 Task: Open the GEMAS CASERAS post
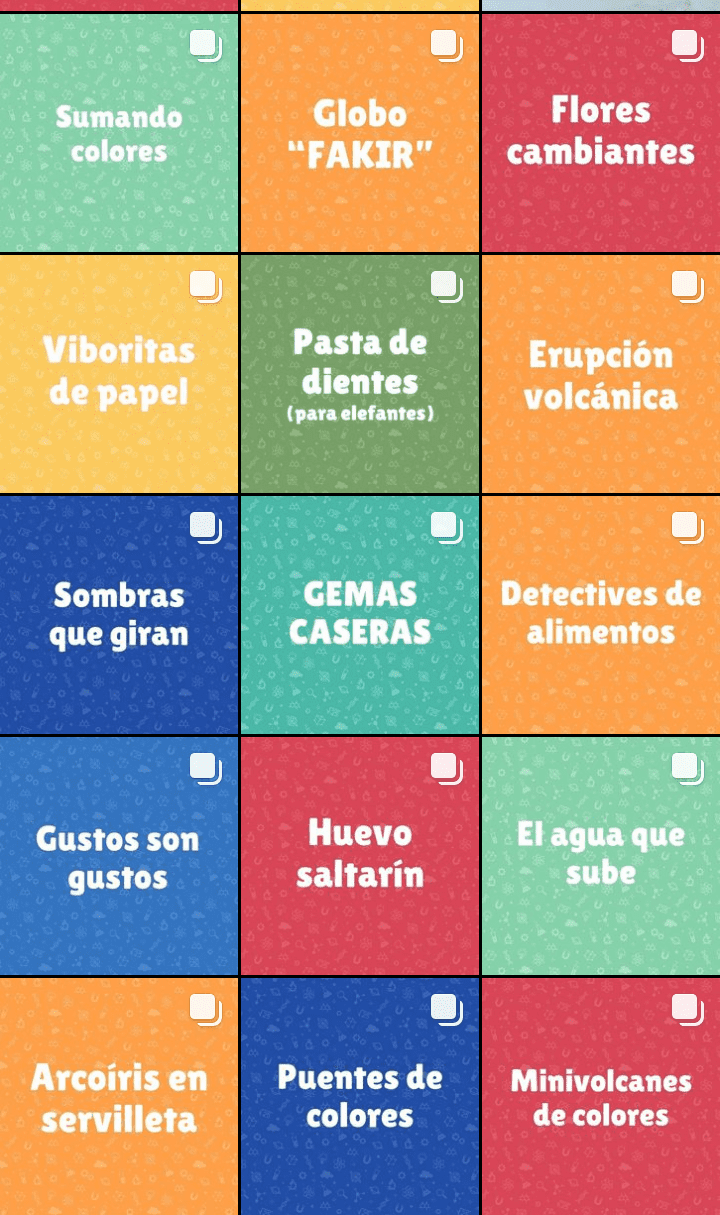click(360, 615)
